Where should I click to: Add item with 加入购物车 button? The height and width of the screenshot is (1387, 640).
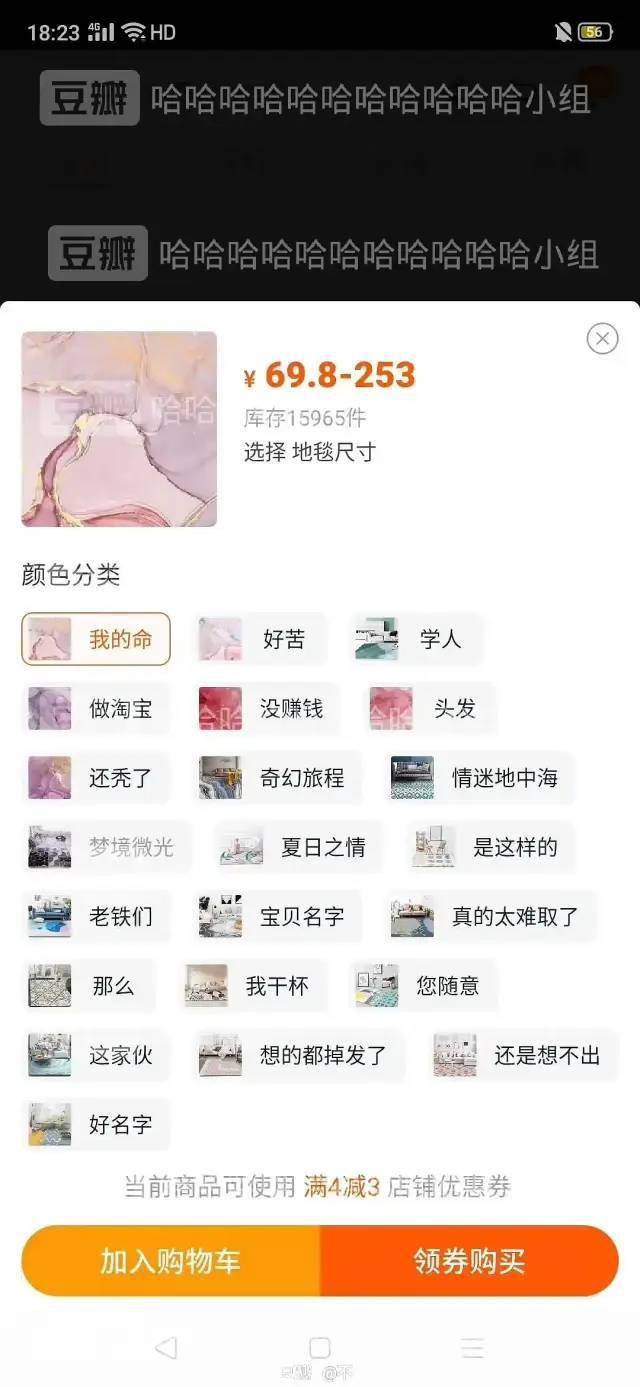click(170, 1261)
